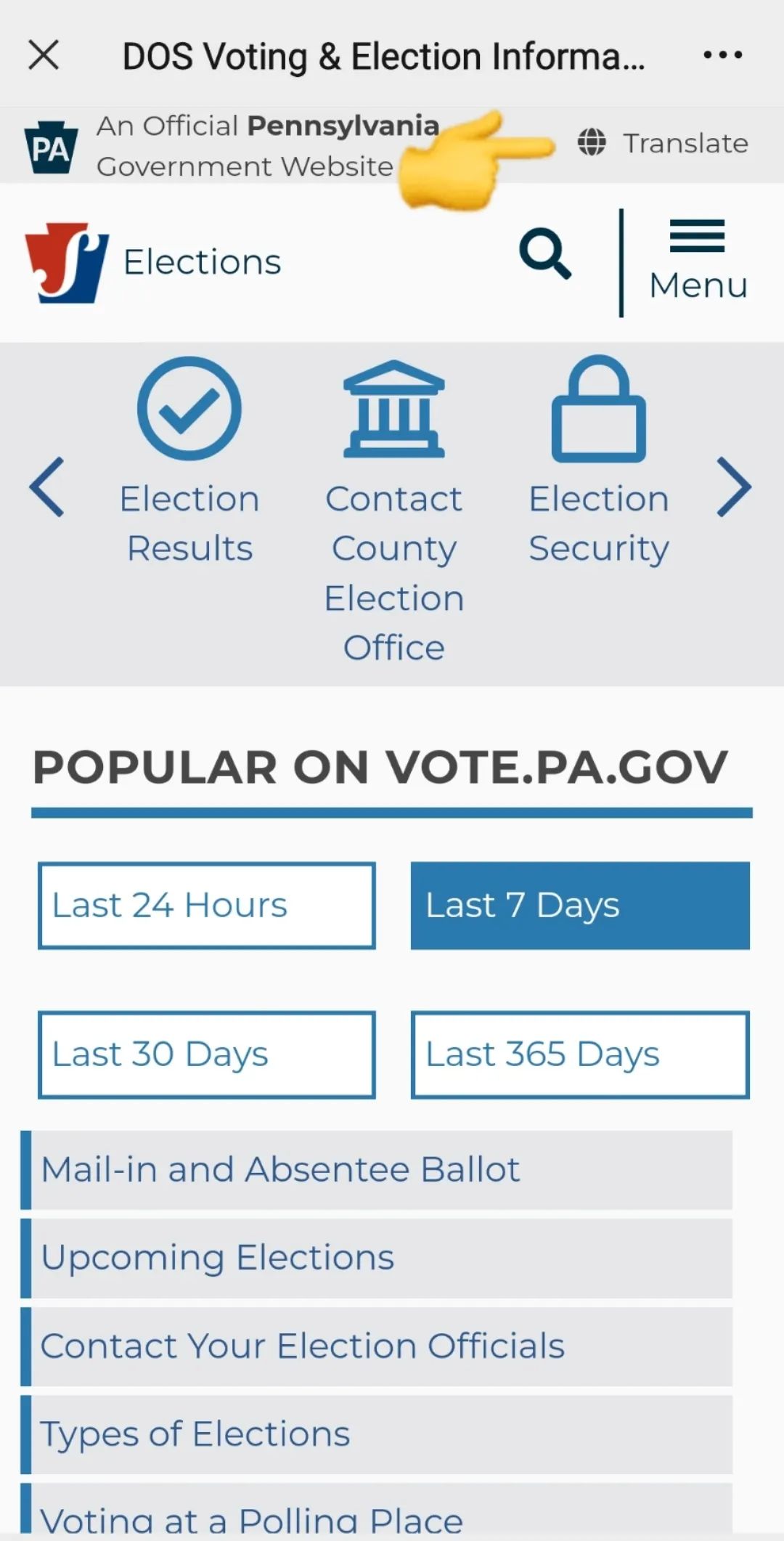The height and width of the screenshot is (1541, 784).
Task: Tap the Elections site logo
Action: tap(152, 262)
